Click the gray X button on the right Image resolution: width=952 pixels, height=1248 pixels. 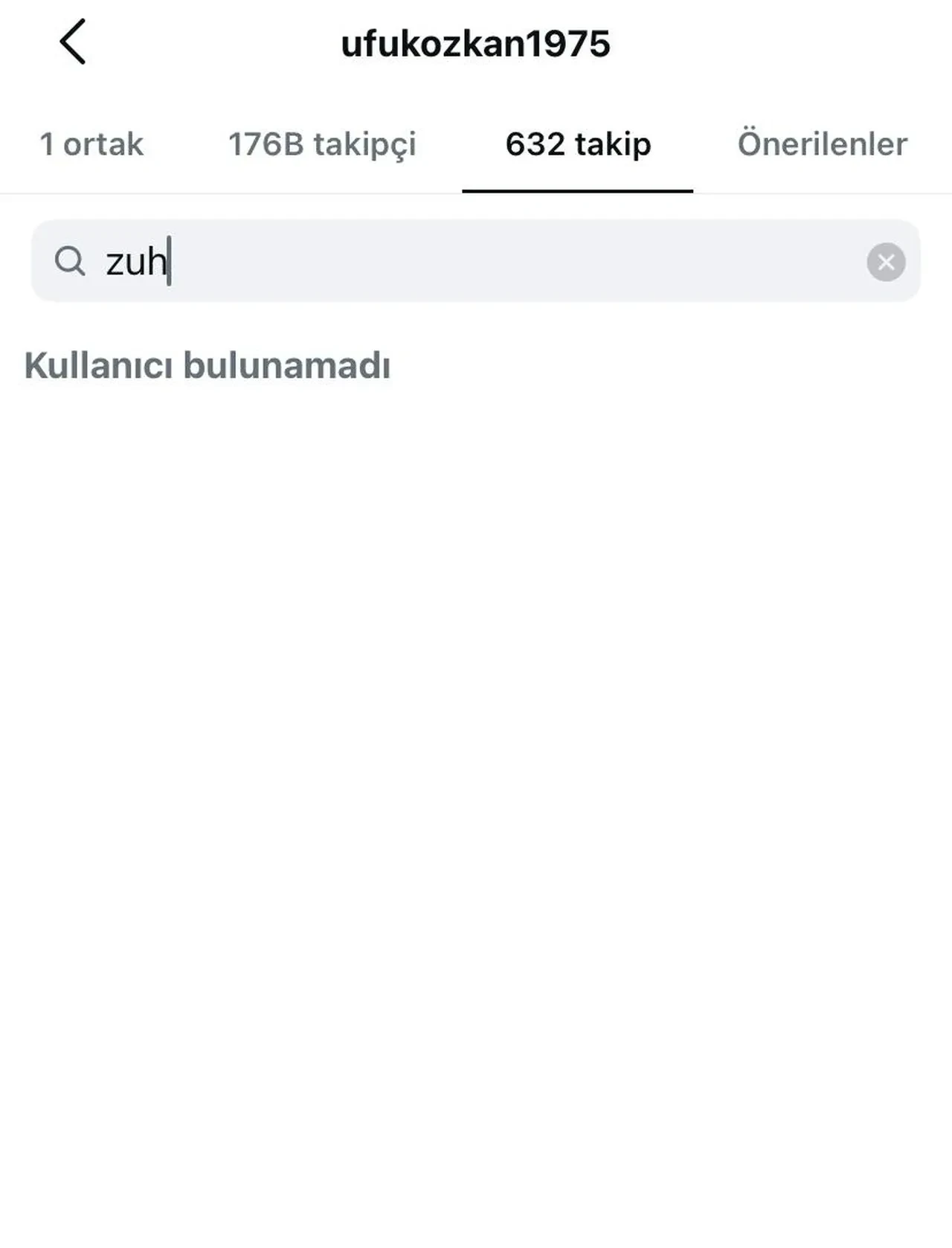pyautogui.click(x=885, y=262)
